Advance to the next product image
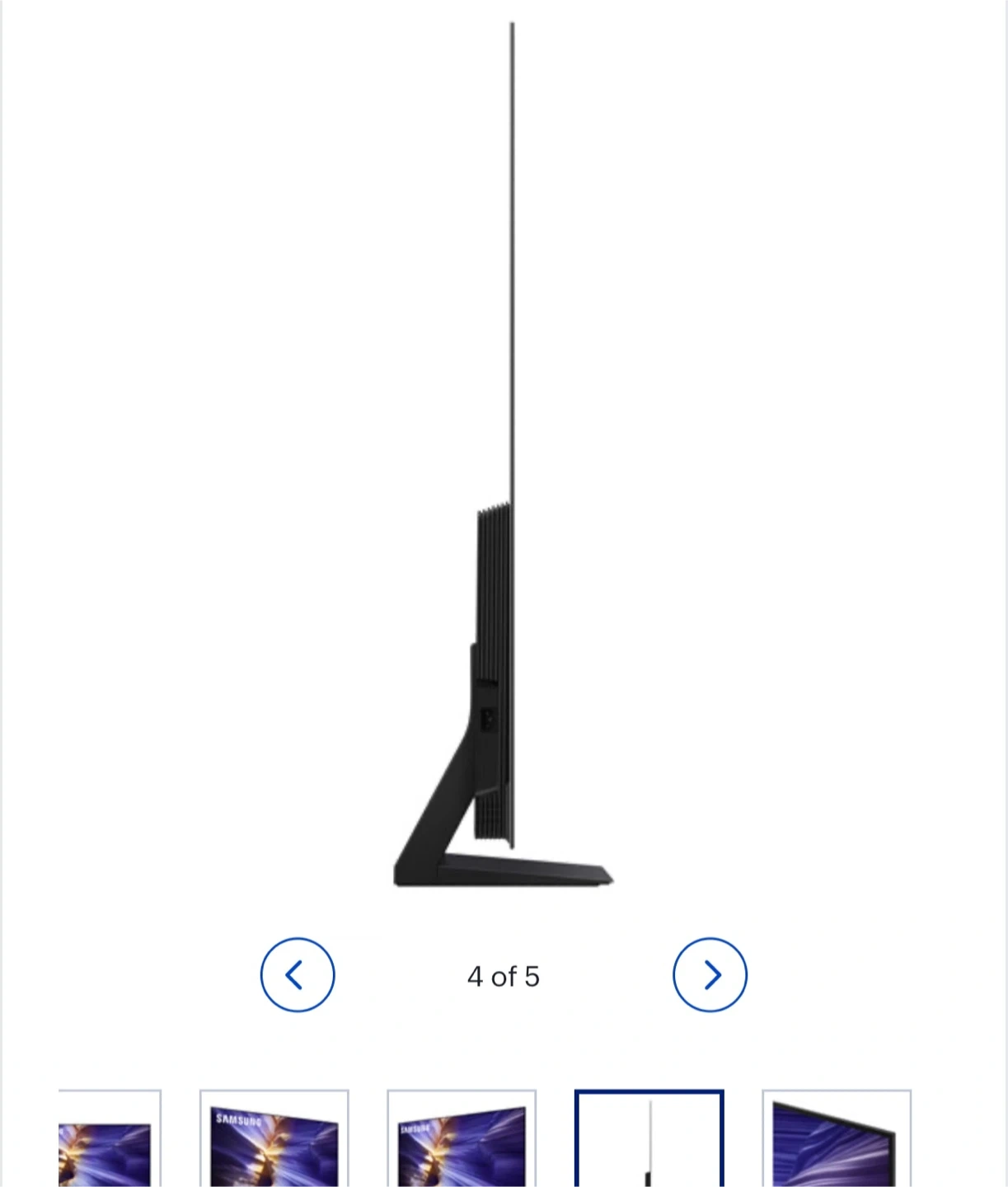 710,975
